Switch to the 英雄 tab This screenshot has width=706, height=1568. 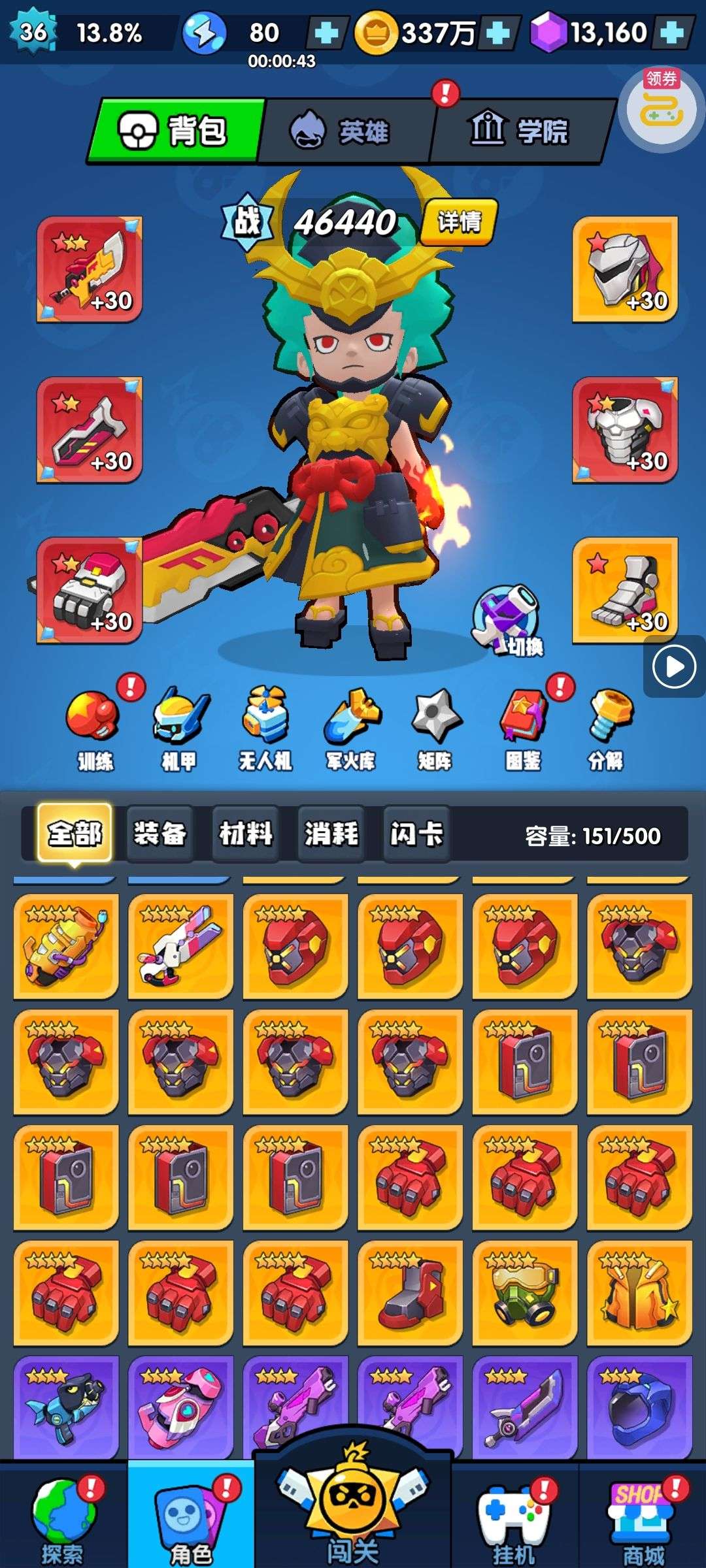346,131
